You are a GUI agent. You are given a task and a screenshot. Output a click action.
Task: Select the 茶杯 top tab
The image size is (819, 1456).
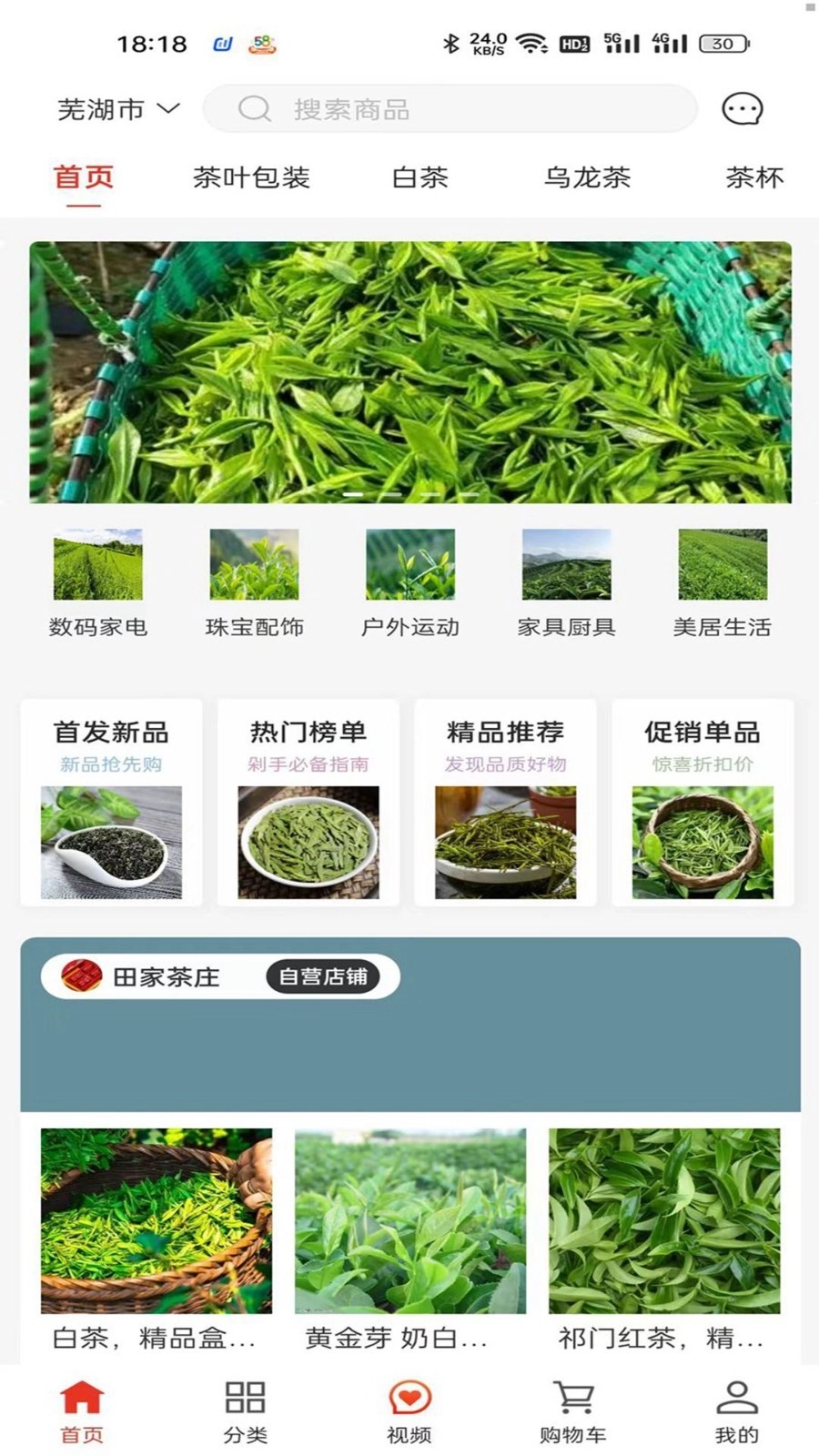pyautogui.click(x=753, y=177)
